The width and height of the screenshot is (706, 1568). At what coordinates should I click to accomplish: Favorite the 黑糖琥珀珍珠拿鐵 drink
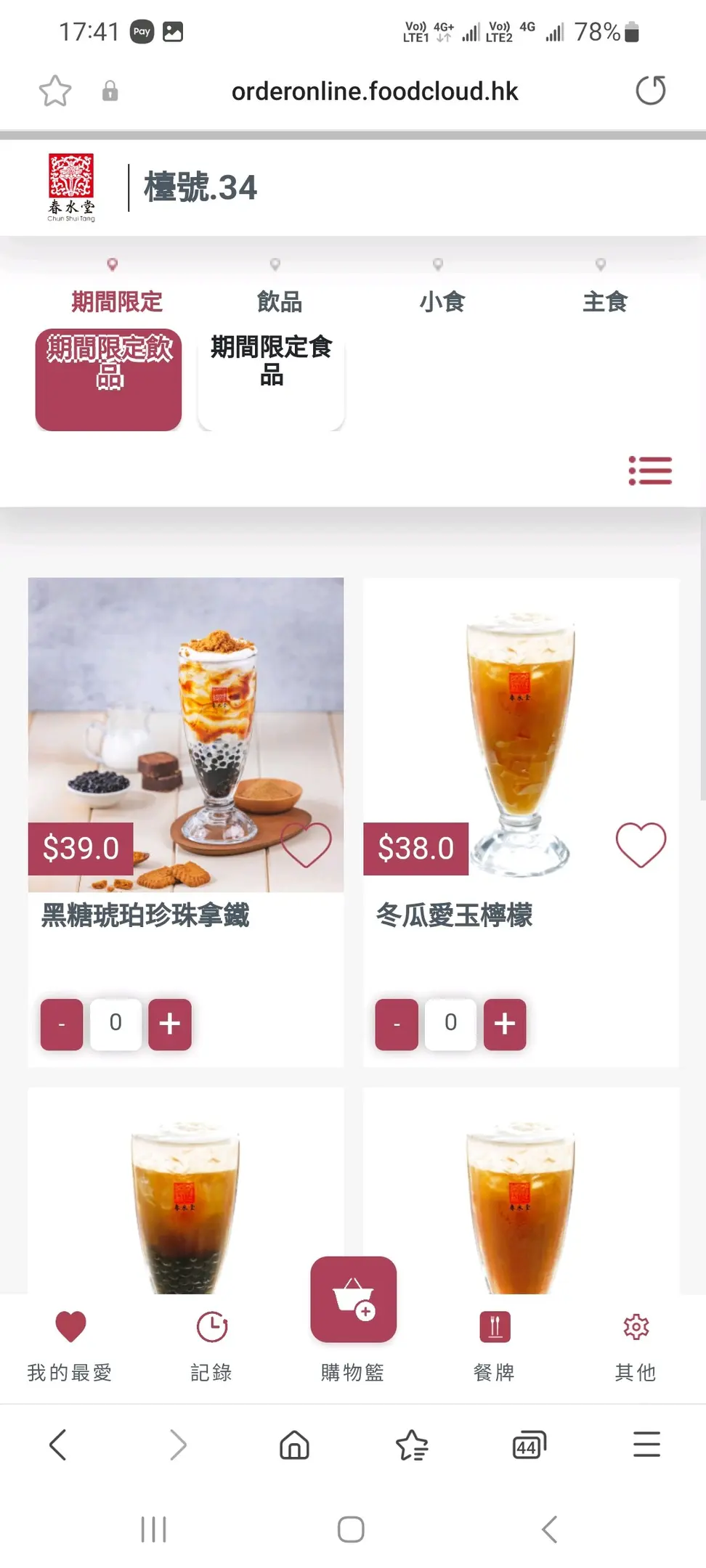click(x=306, y=844)
